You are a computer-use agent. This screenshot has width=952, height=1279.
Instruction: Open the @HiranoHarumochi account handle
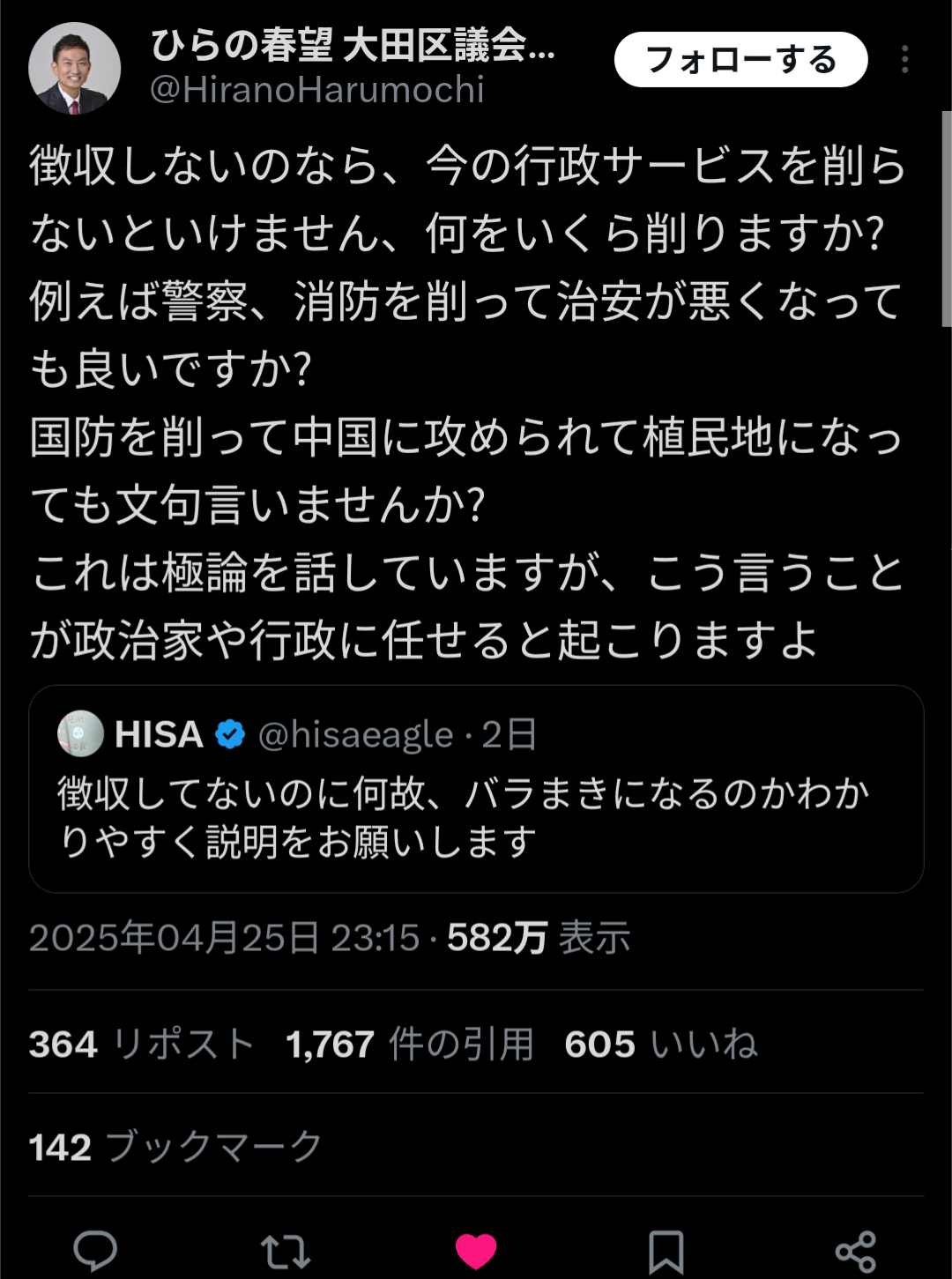(317, 90)
